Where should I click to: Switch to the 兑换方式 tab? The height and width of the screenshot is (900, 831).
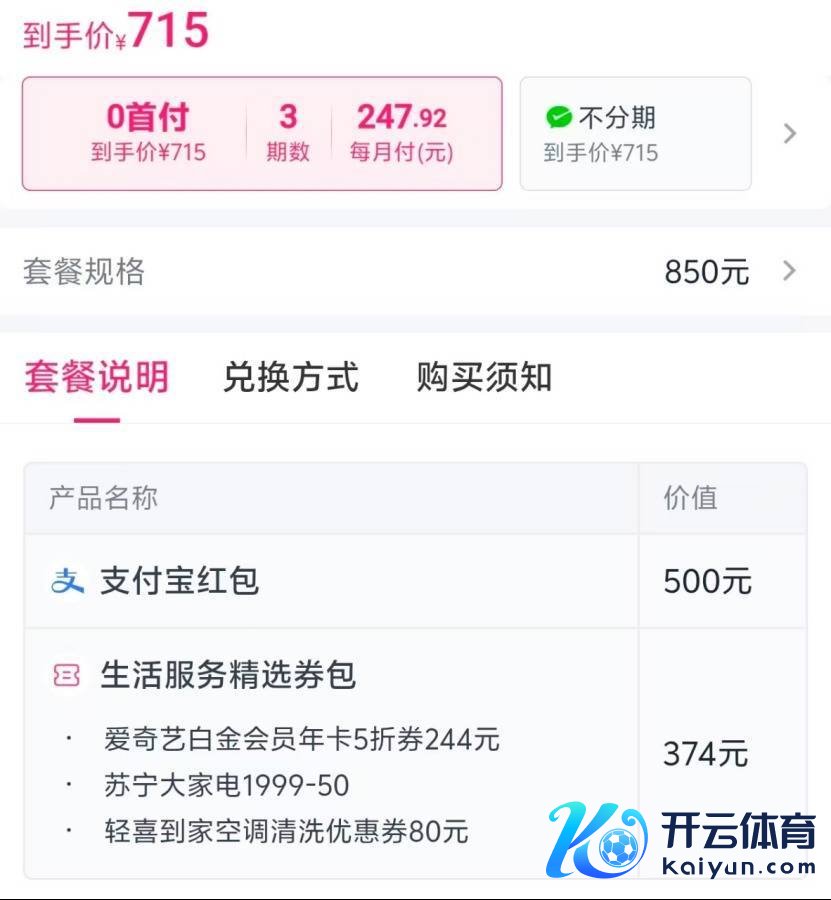click(x=290, y=378)
